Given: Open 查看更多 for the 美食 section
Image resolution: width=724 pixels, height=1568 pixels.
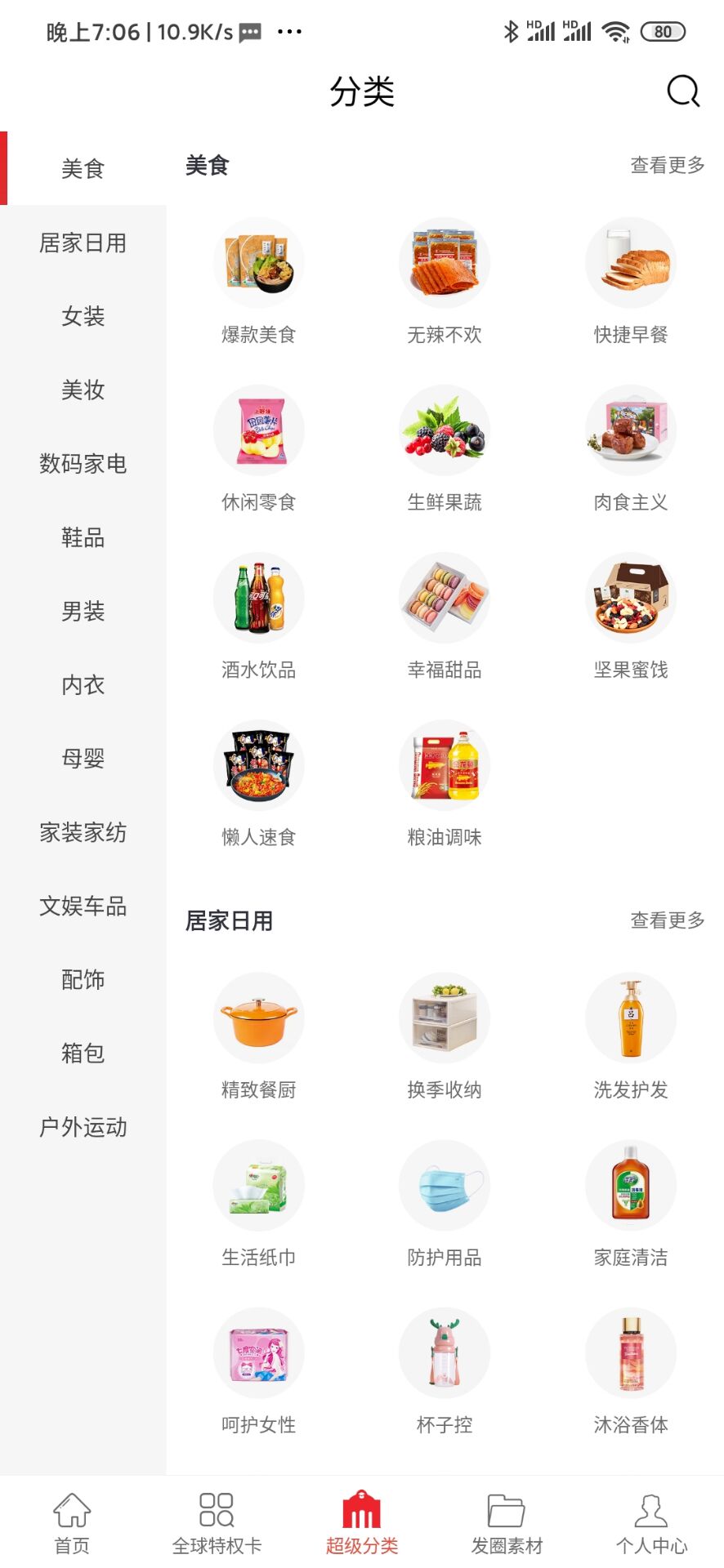Looking at the screenshot, I should point(667,166).
